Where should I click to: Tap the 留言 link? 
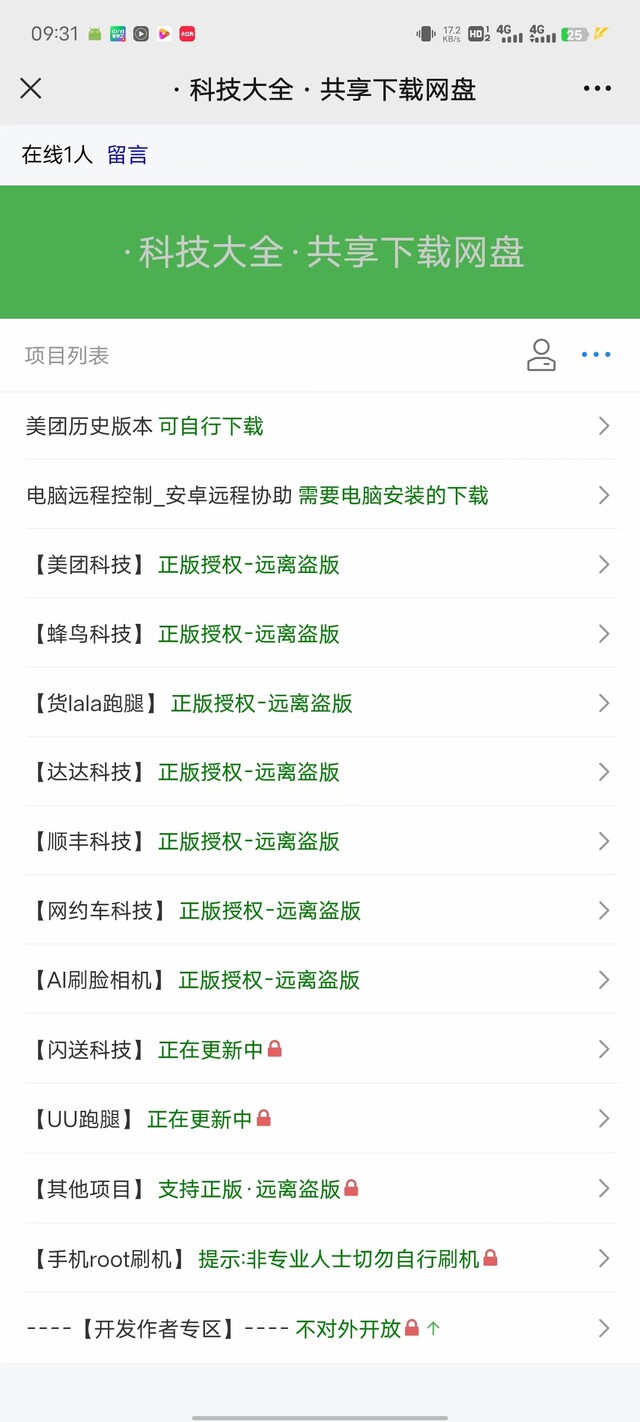(x=127, y=155)
